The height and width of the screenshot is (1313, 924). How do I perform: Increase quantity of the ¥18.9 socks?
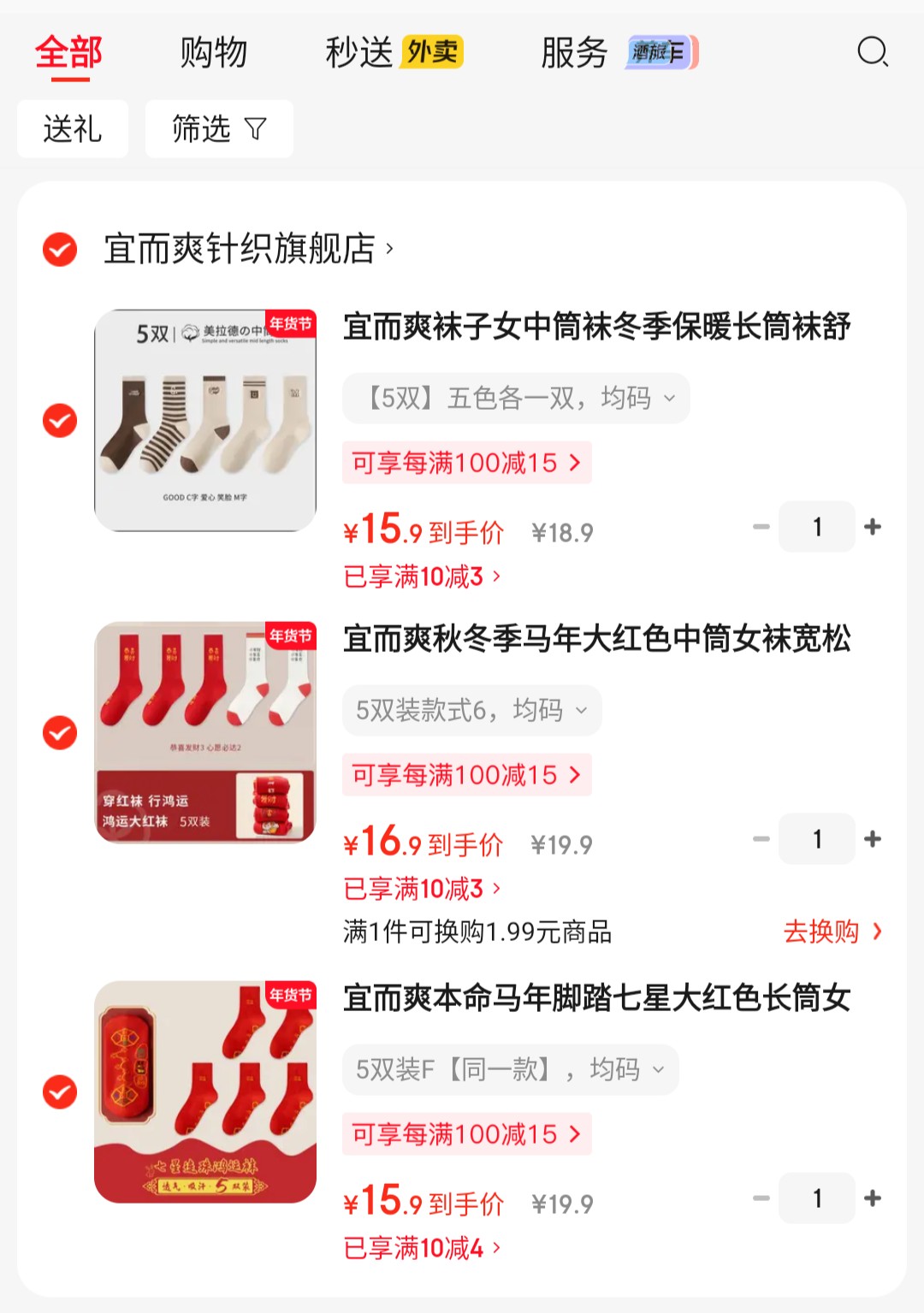coord(873,526)
